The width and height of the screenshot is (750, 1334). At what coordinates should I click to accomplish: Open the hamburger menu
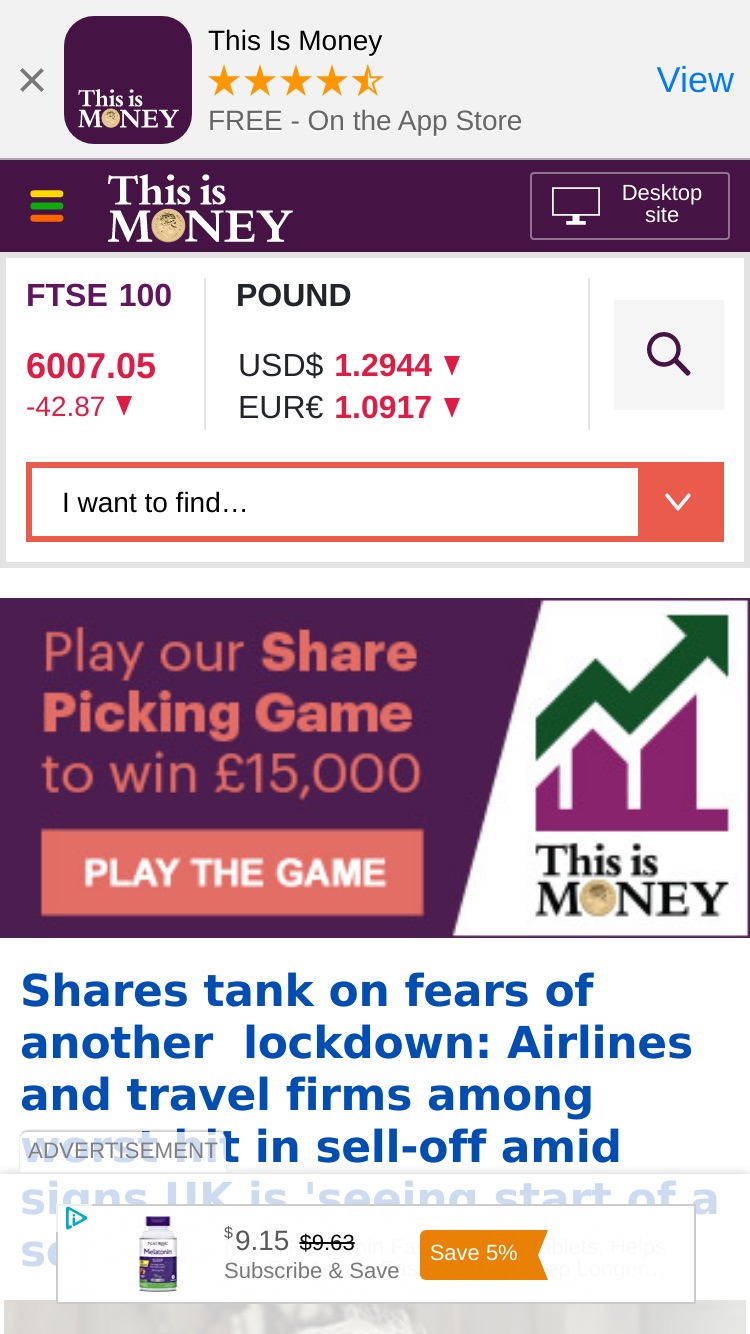(x=47, y=206)
